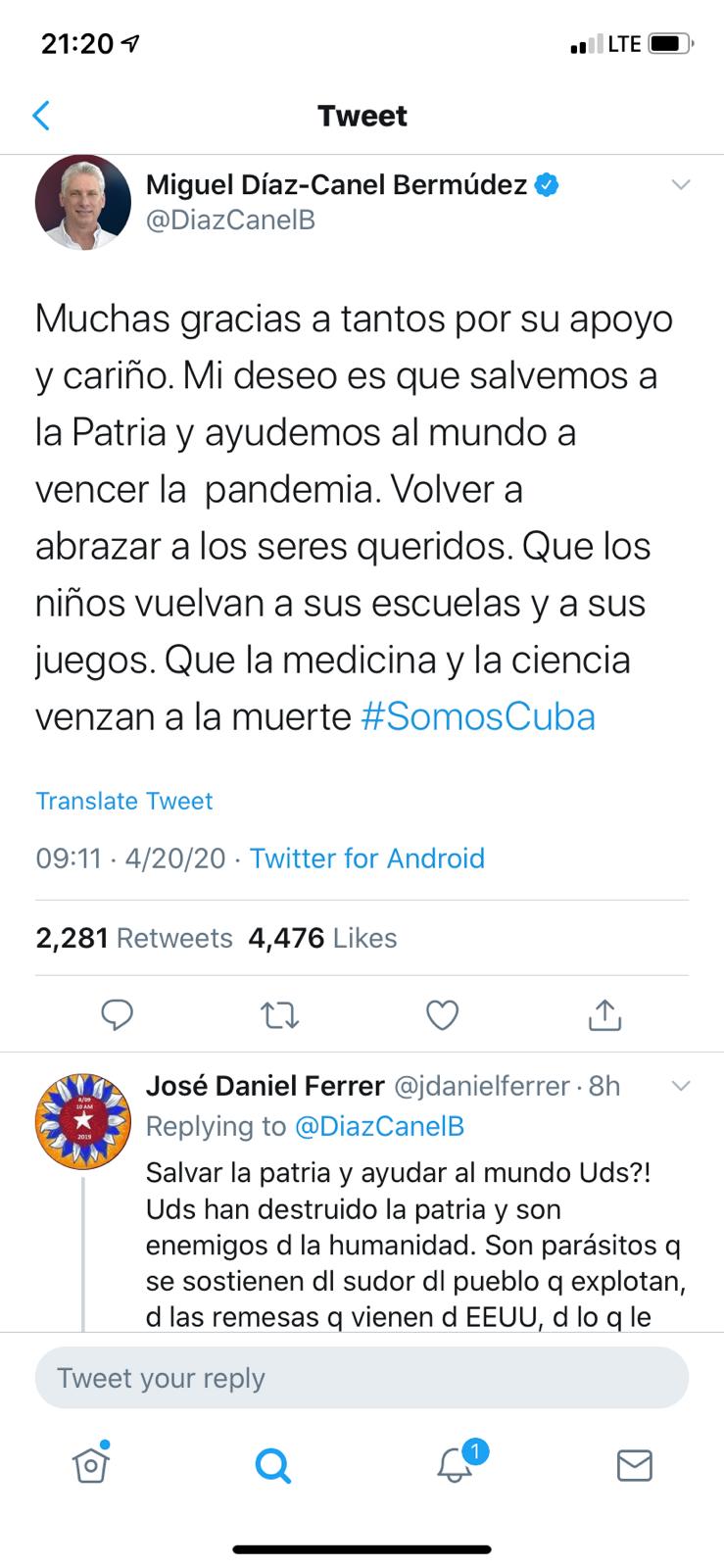
Task: Tap the Tweet your reply field
Action: 362,1378
